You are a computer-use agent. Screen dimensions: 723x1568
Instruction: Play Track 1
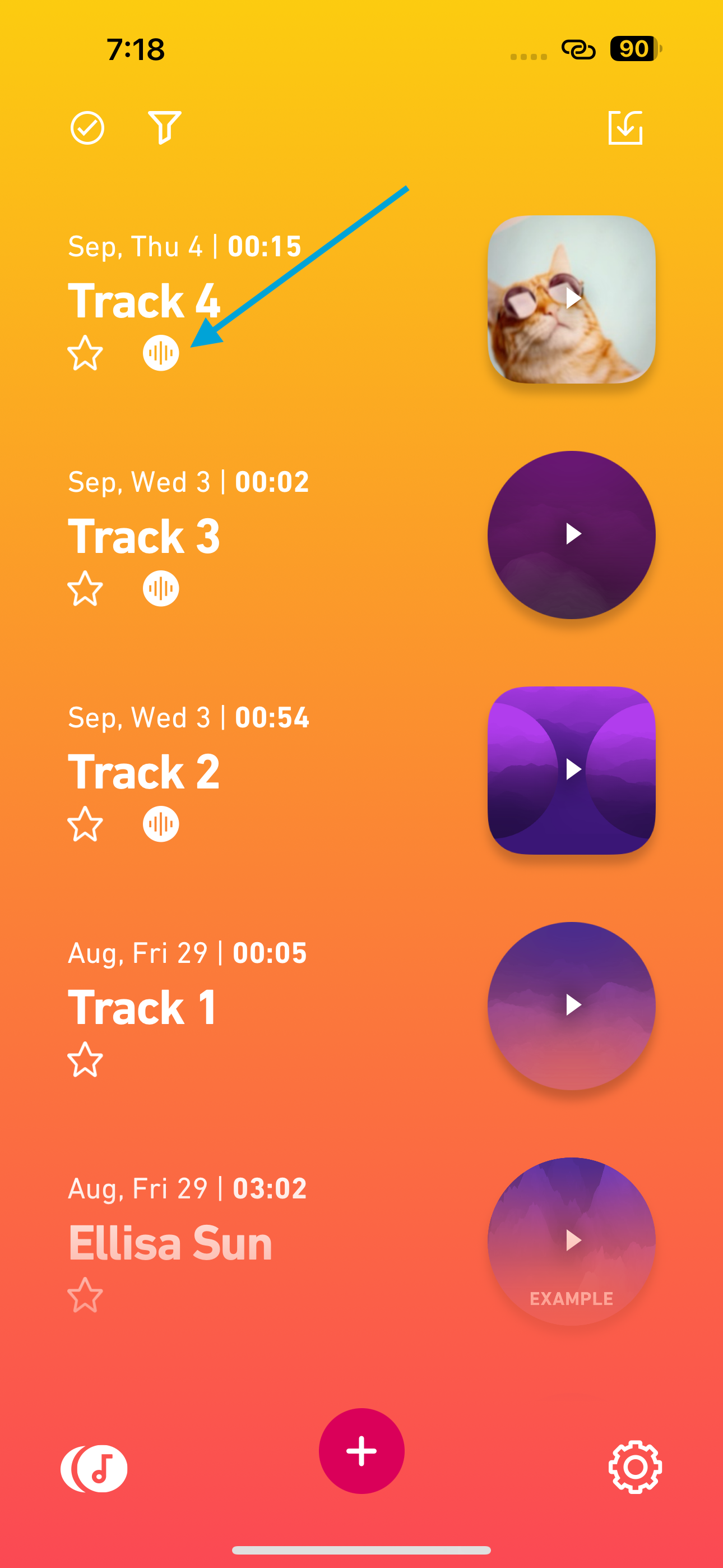[571, 1006]
